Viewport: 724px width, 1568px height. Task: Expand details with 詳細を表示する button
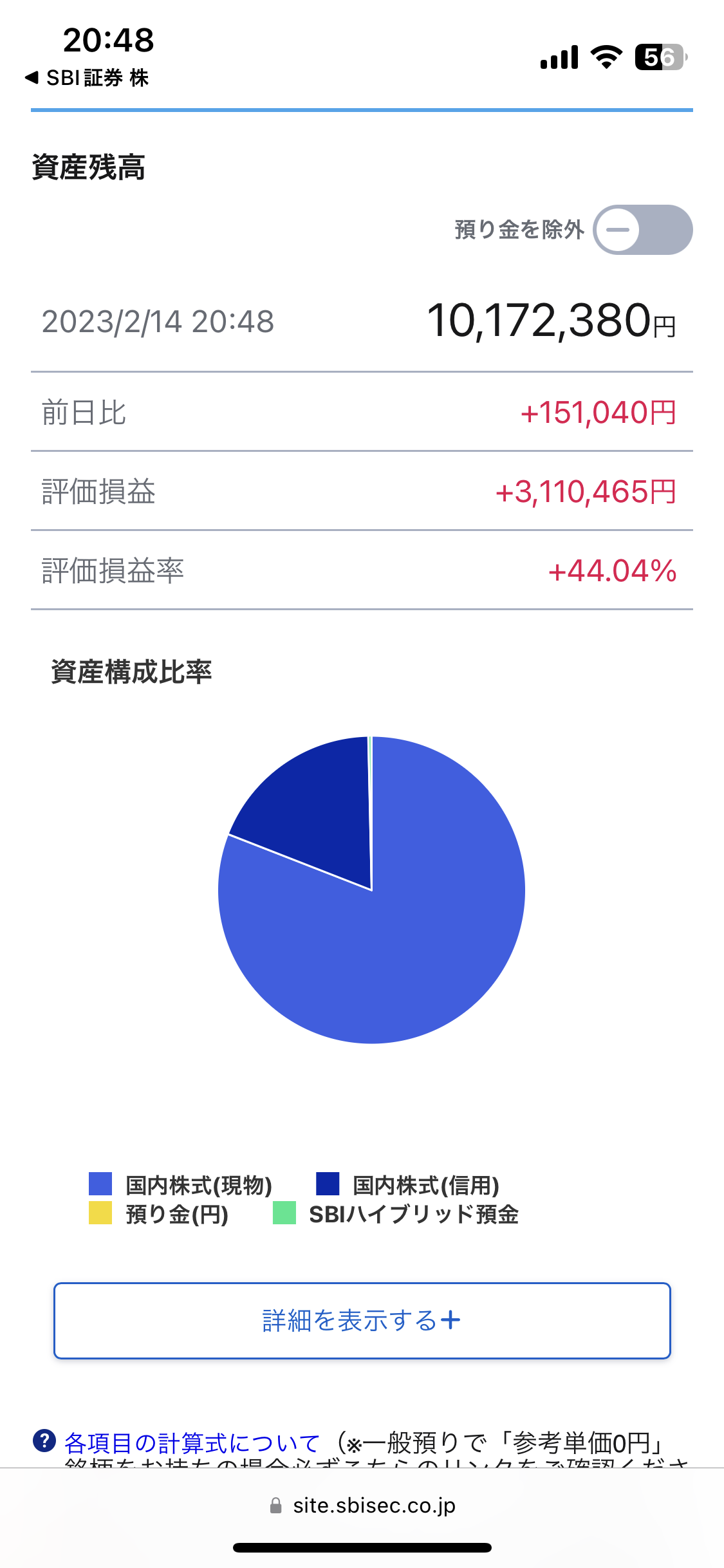(x=362, y=1321)
